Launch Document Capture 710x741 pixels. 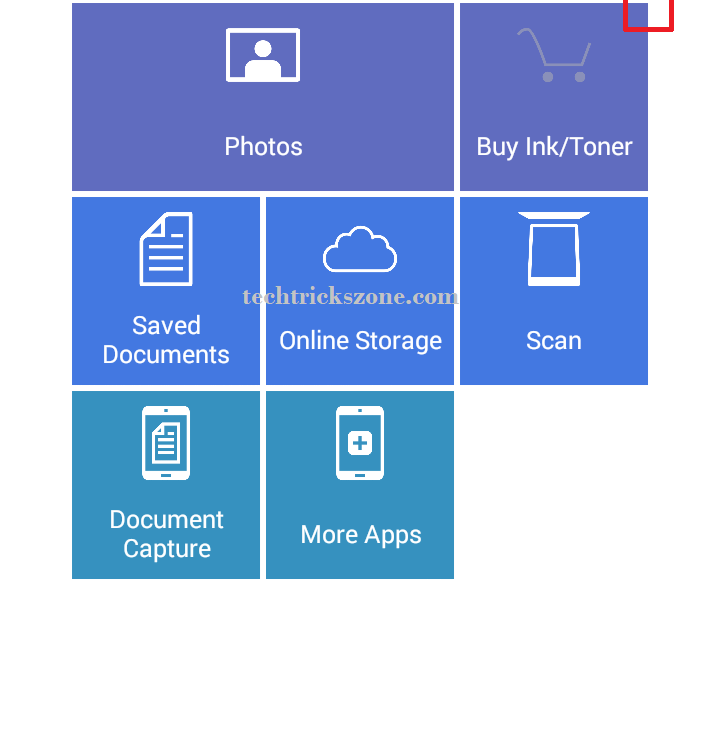pos(166,485)
